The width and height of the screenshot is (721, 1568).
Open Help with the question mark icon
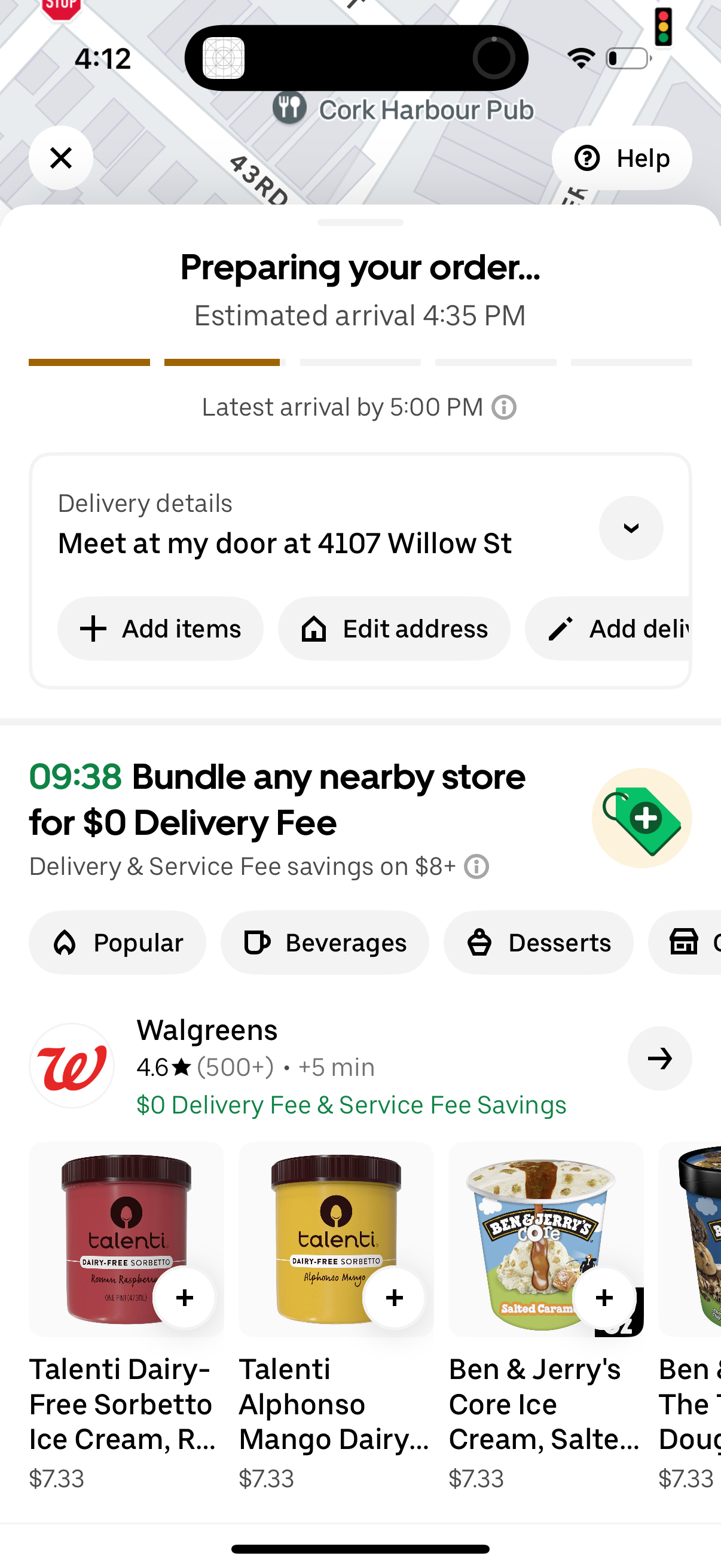click(586, 158)
